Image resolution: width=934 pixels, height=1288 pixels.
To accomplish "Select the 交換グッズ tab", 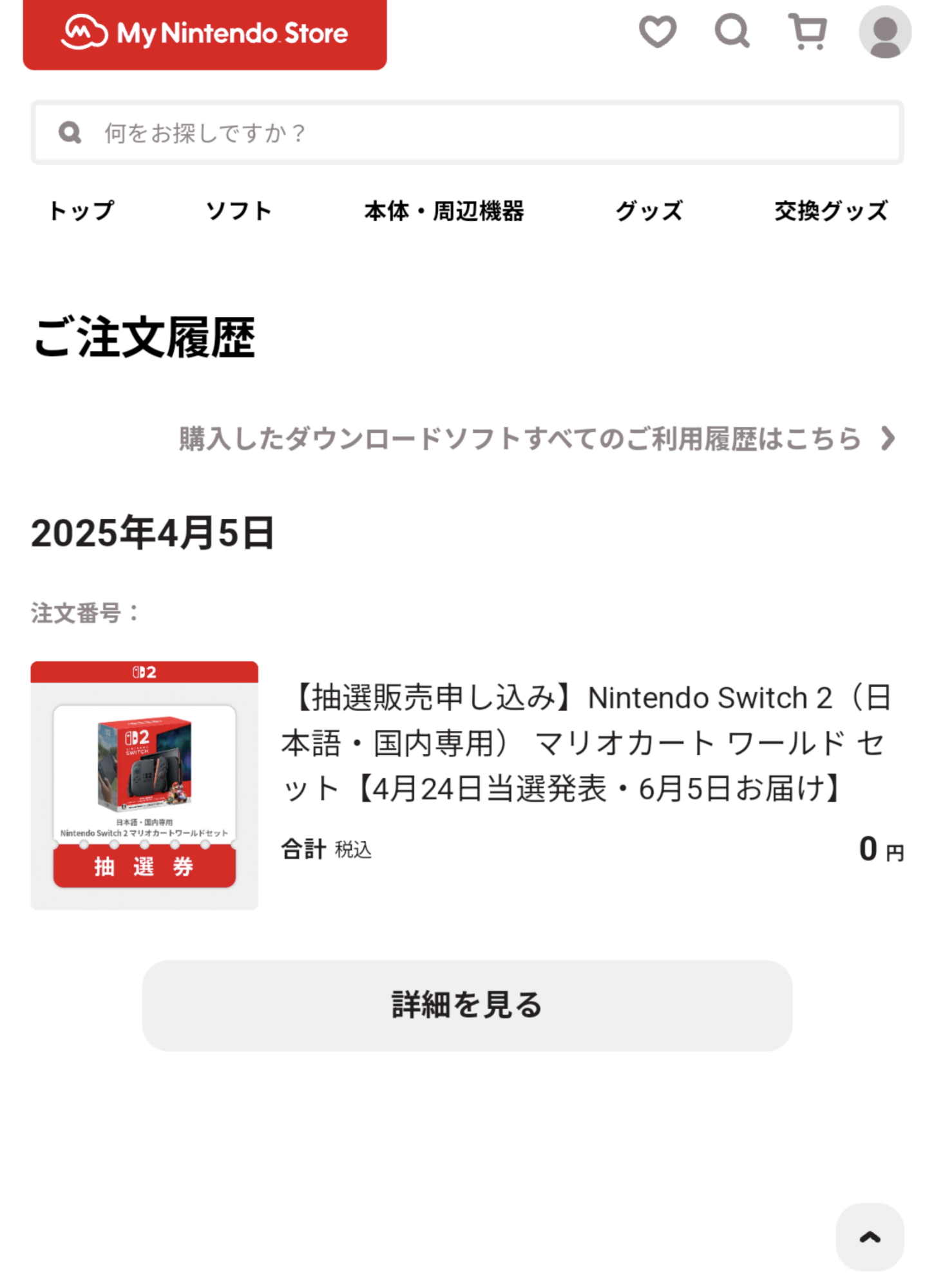I will pyautogui.click(x=831, y=211).
